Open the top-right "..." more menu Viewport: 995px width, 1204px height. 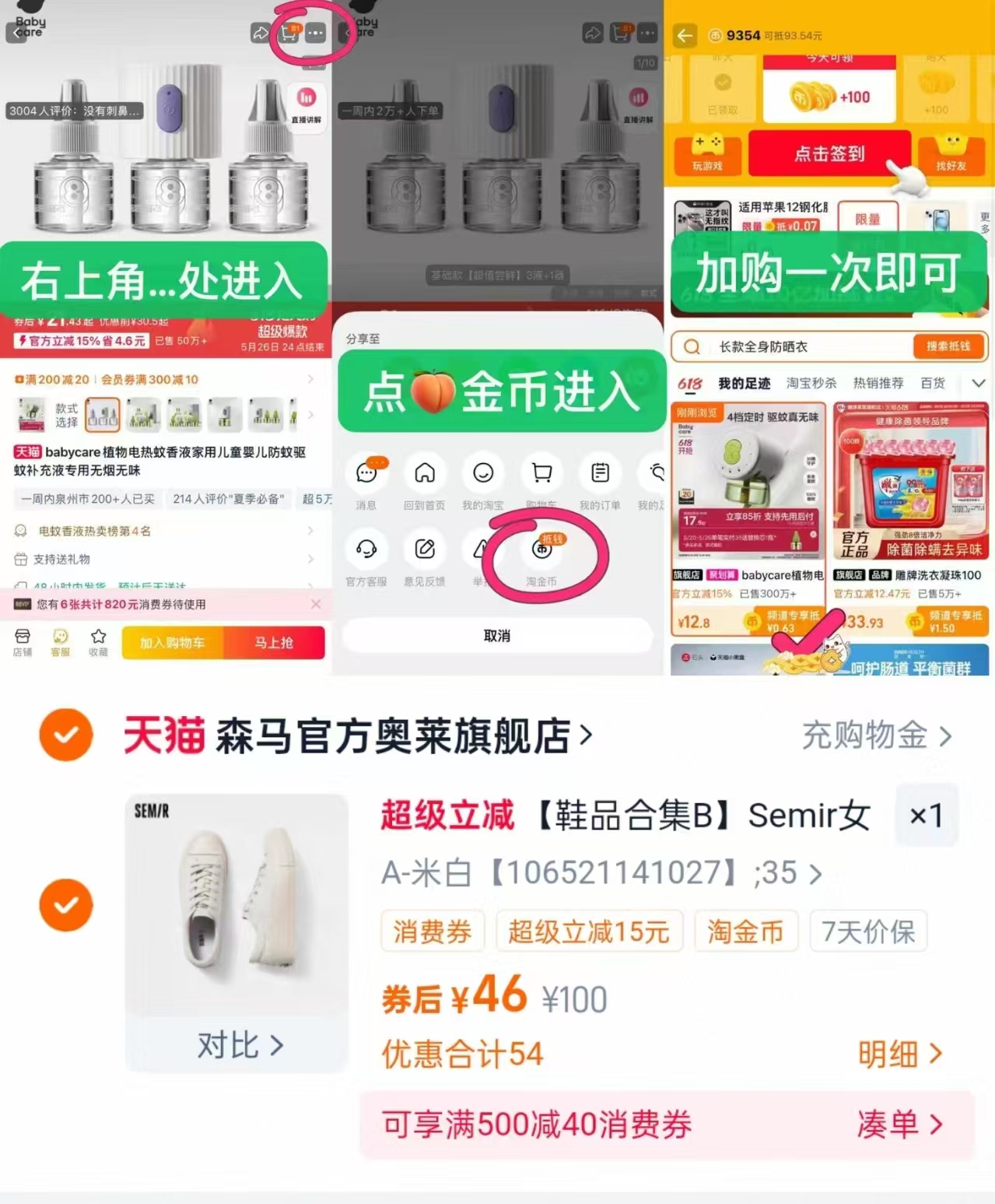tap(314, 33)
